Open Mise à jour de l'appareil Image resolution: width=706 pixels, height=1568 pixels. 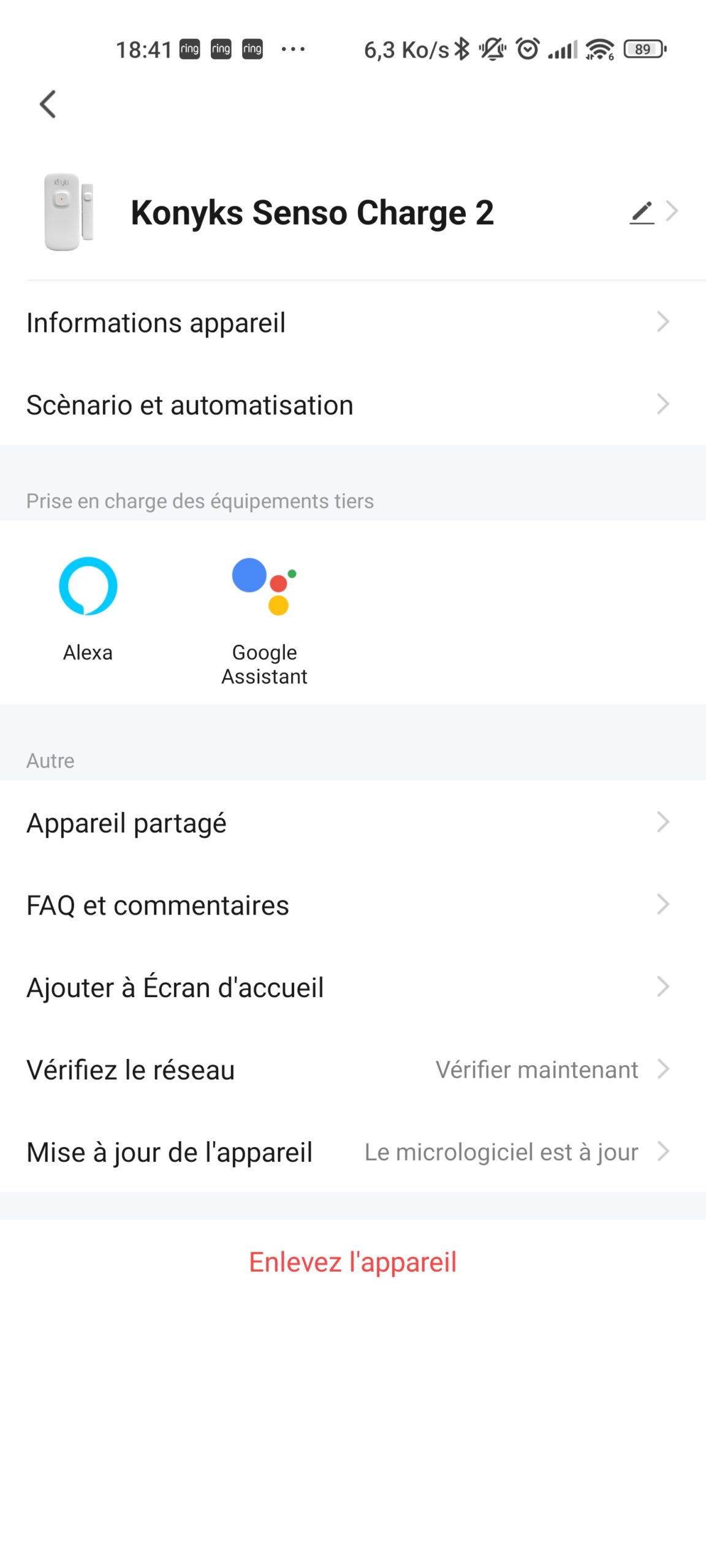pyautogui.click(x=353, y=1151)
